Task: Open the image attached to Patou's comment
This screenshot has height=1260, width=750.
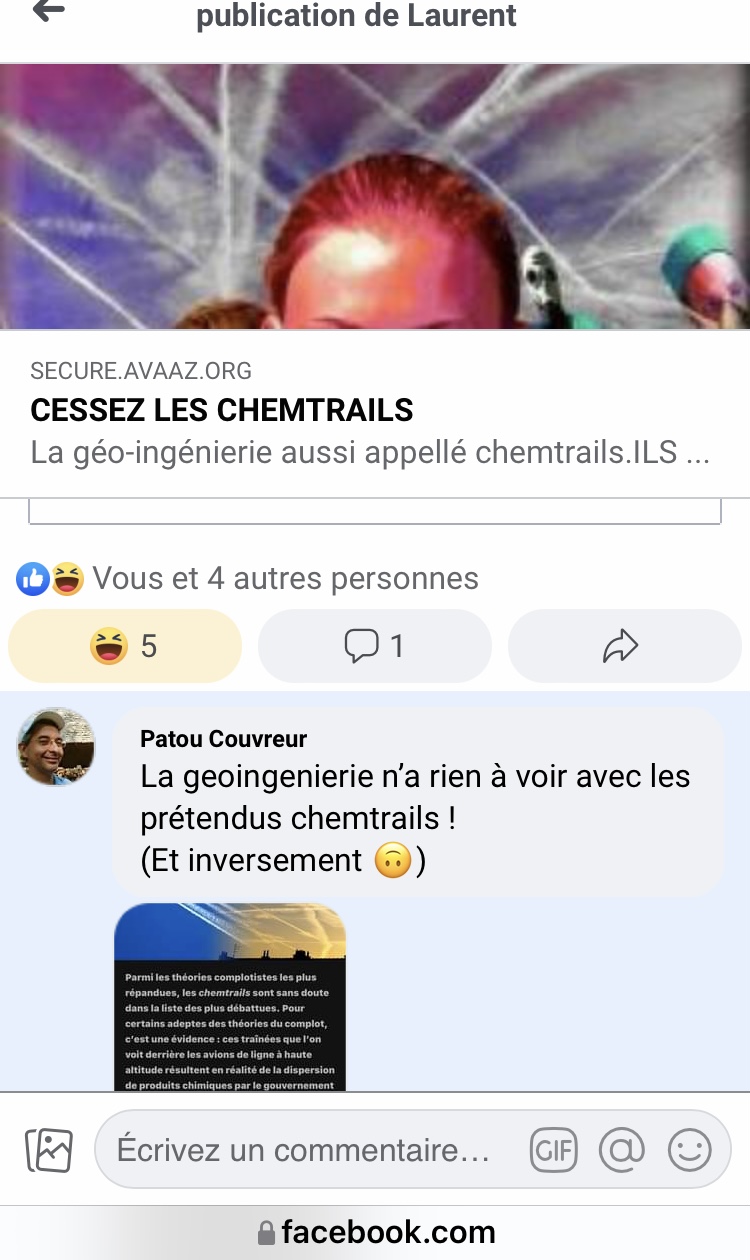Action: point(230,997)
